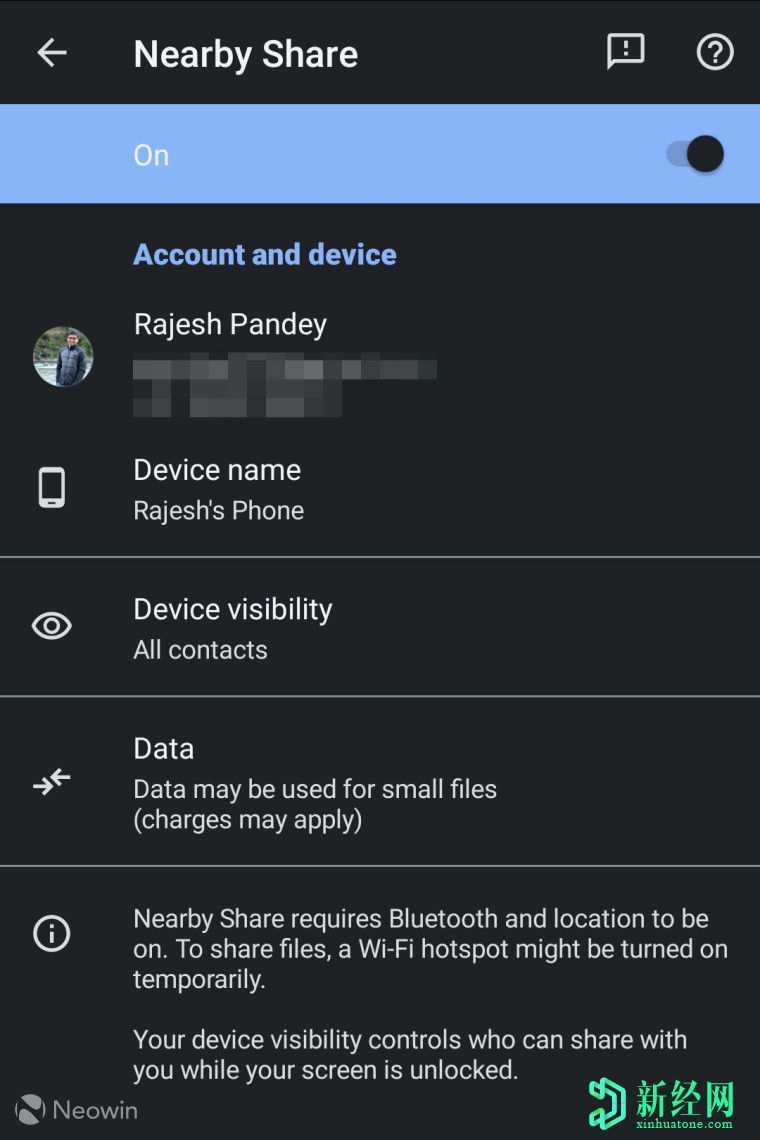Screen dimensions: 760x1140
Task: Turn off the Nearby Share switch
Action: pyautogui.click(x=697, y=155)
